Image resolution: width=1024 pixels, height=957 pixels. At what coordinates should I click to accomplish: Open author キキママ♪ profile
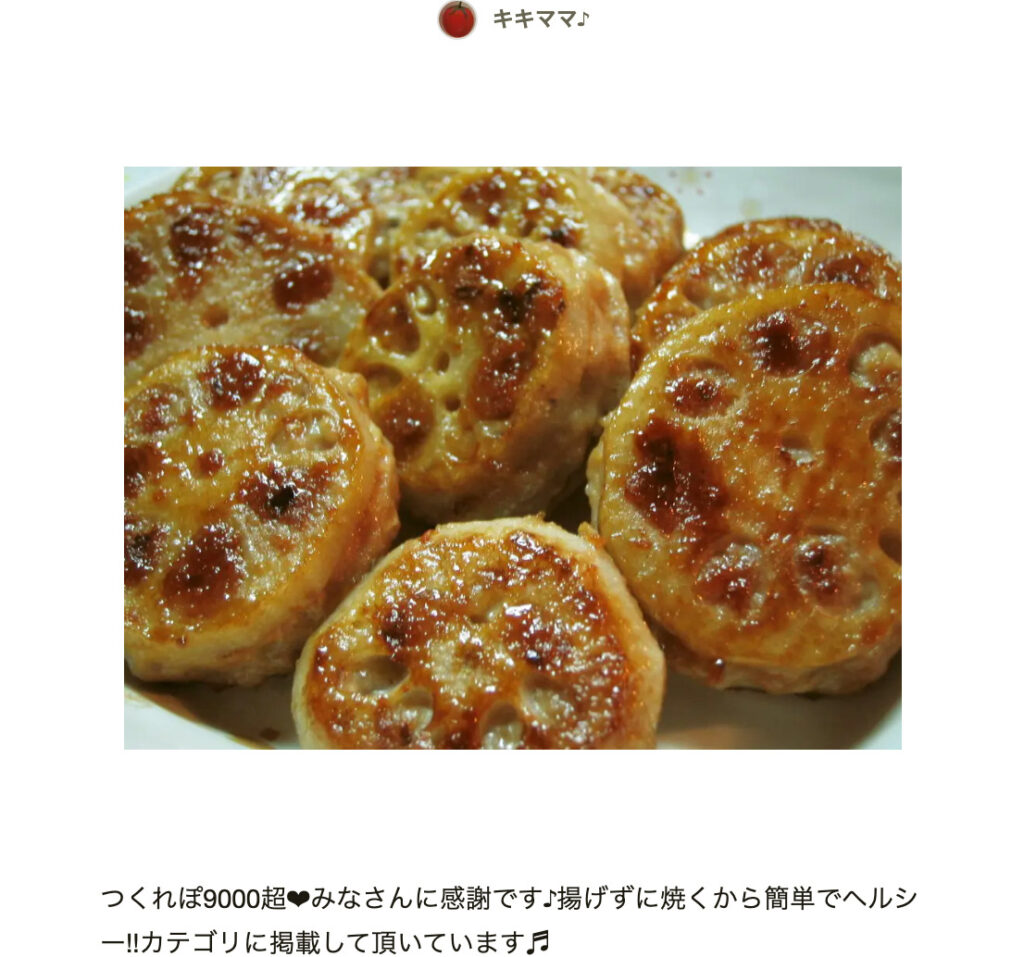(539, 19)
